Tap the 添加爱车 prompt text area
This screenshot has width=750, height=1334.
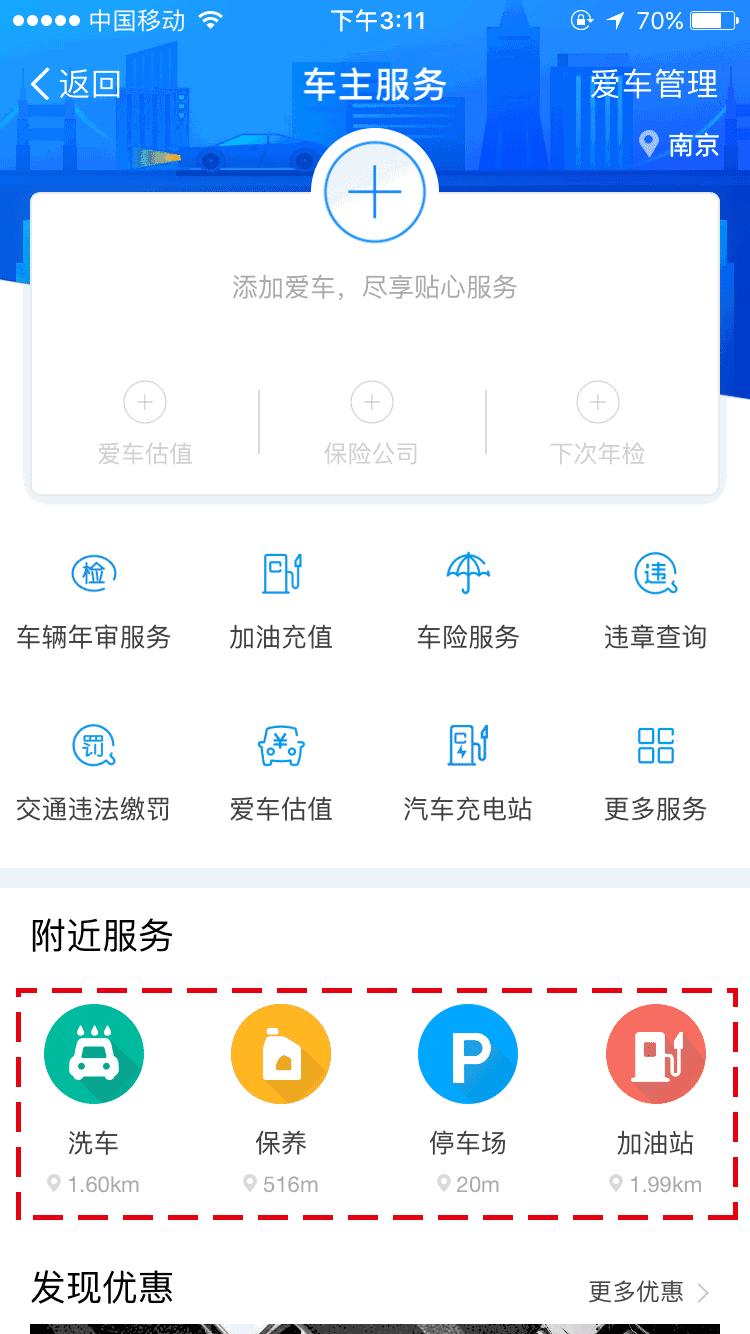[375, 287]
